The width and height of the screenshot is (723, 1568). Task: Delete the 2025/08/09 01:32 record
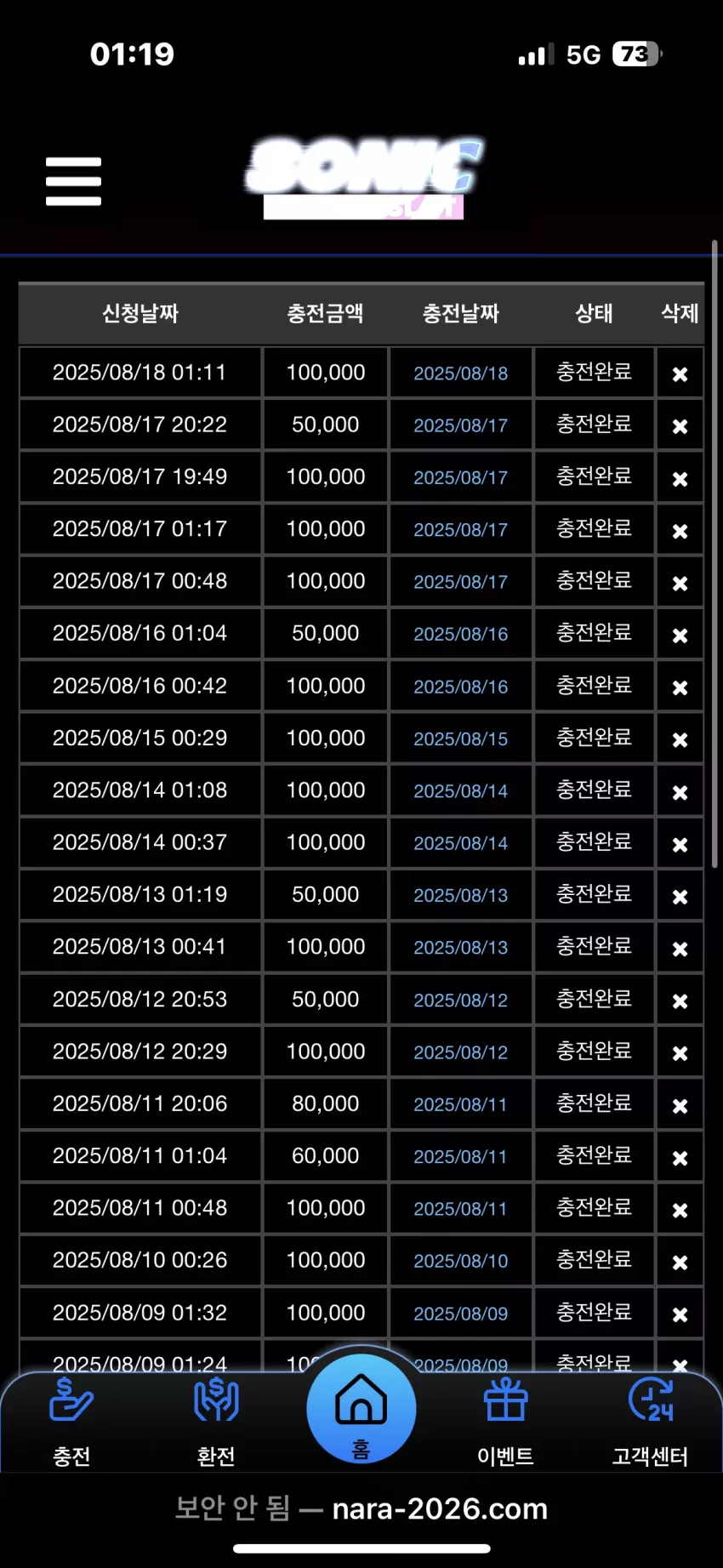pyautogui.click(x=680, y=1314)
